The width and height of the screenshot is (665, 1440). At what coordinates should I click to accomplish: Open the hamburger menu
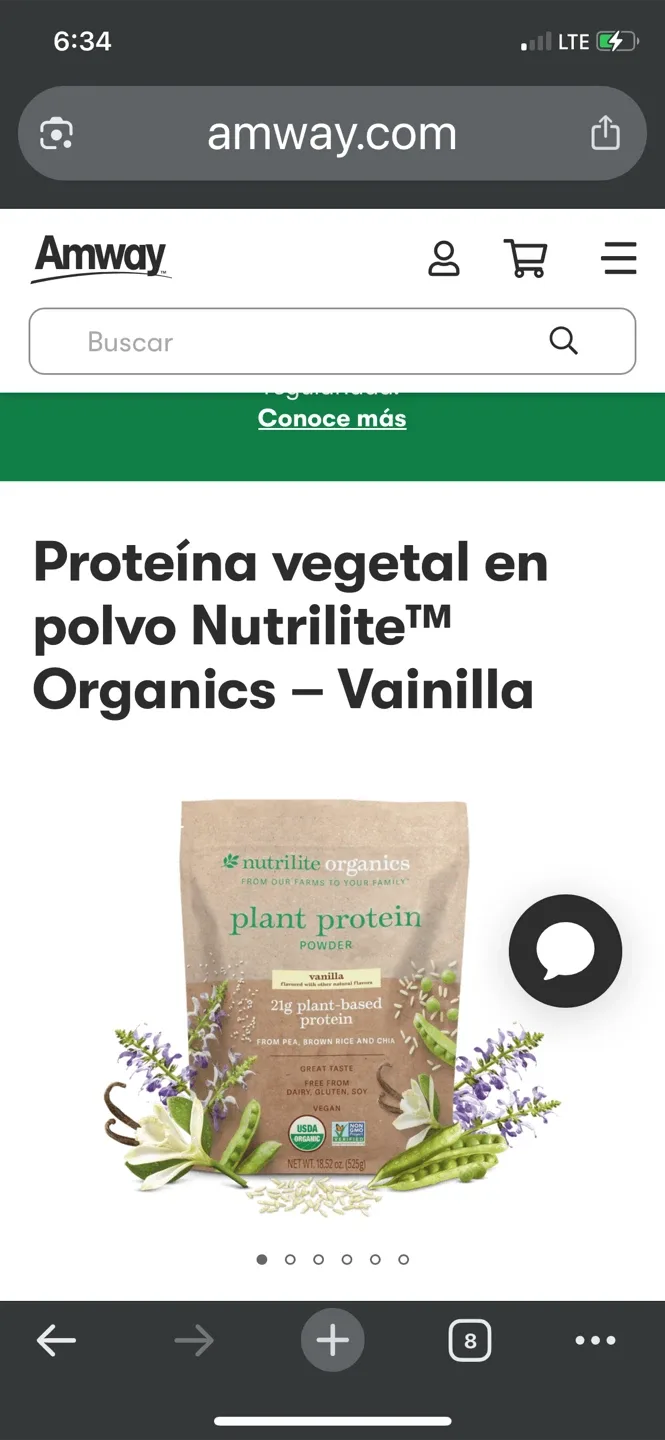pos(619,258)
